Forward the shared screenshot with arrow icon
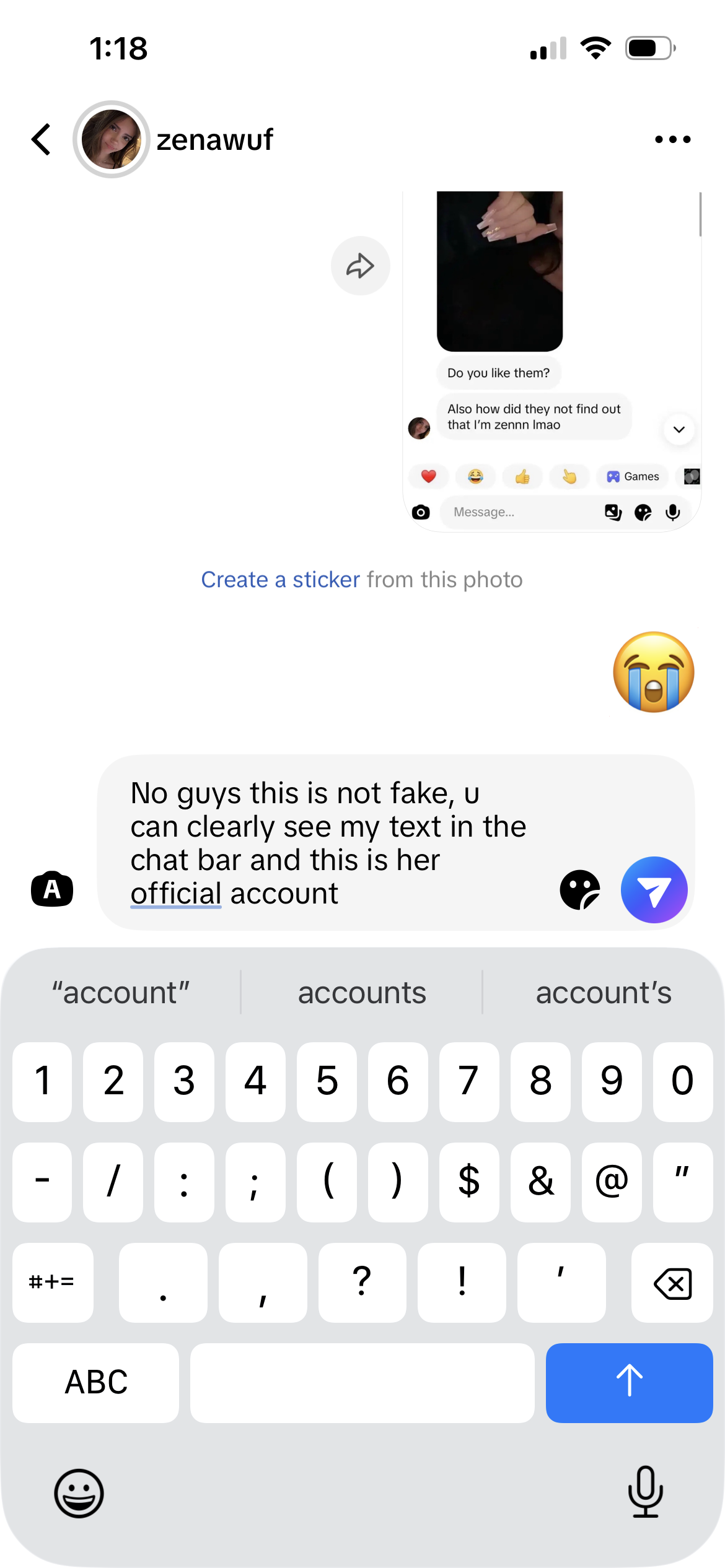 (x=360, y=266)
